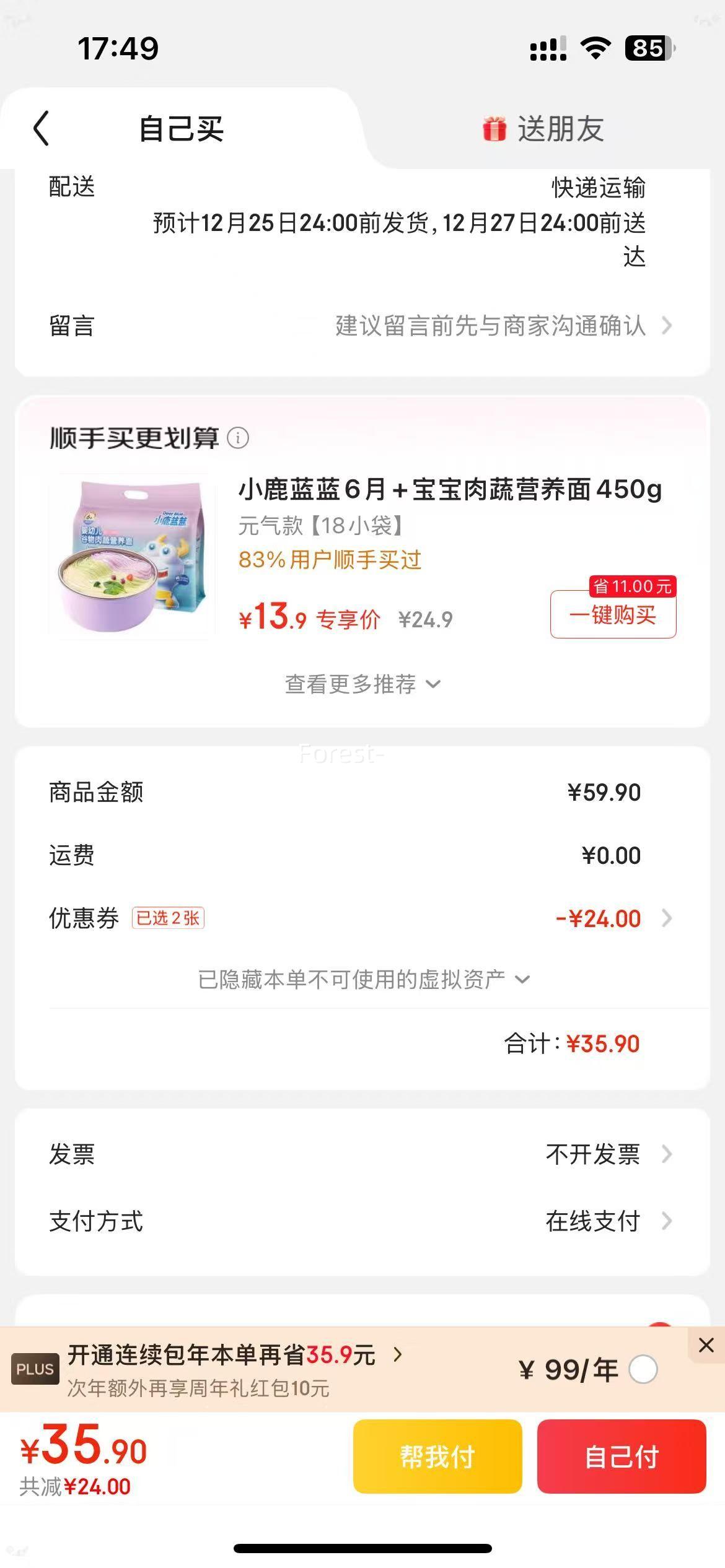The height and width of the screenshot is (1568, 725).
Task: Click the PLUS badge in the membership banner
Action: click(35, 1369)
